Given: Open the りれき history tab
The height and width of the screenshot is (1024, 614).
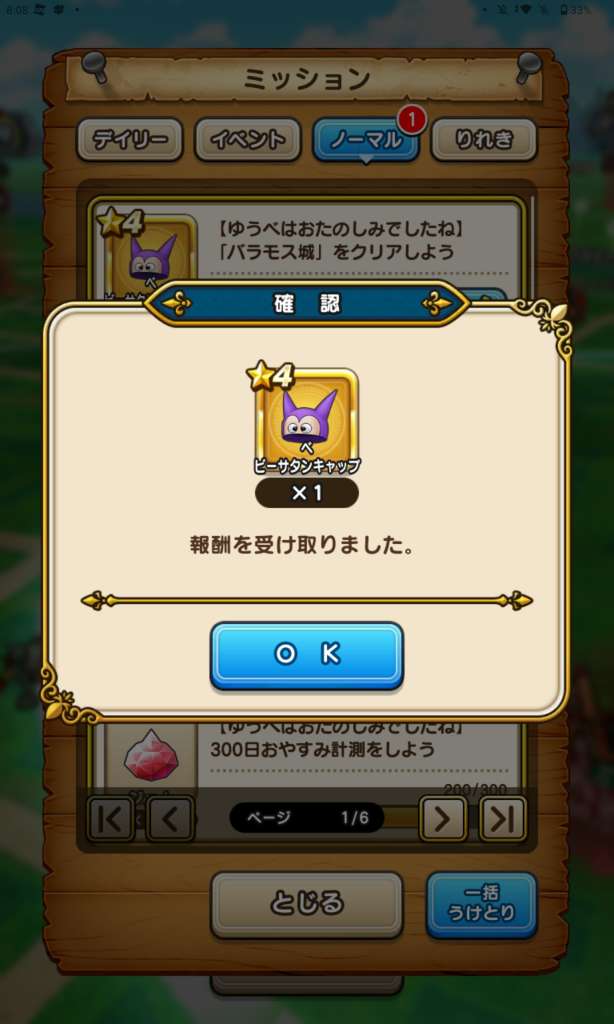Looking at the screenshot, I should pos(484,140).
